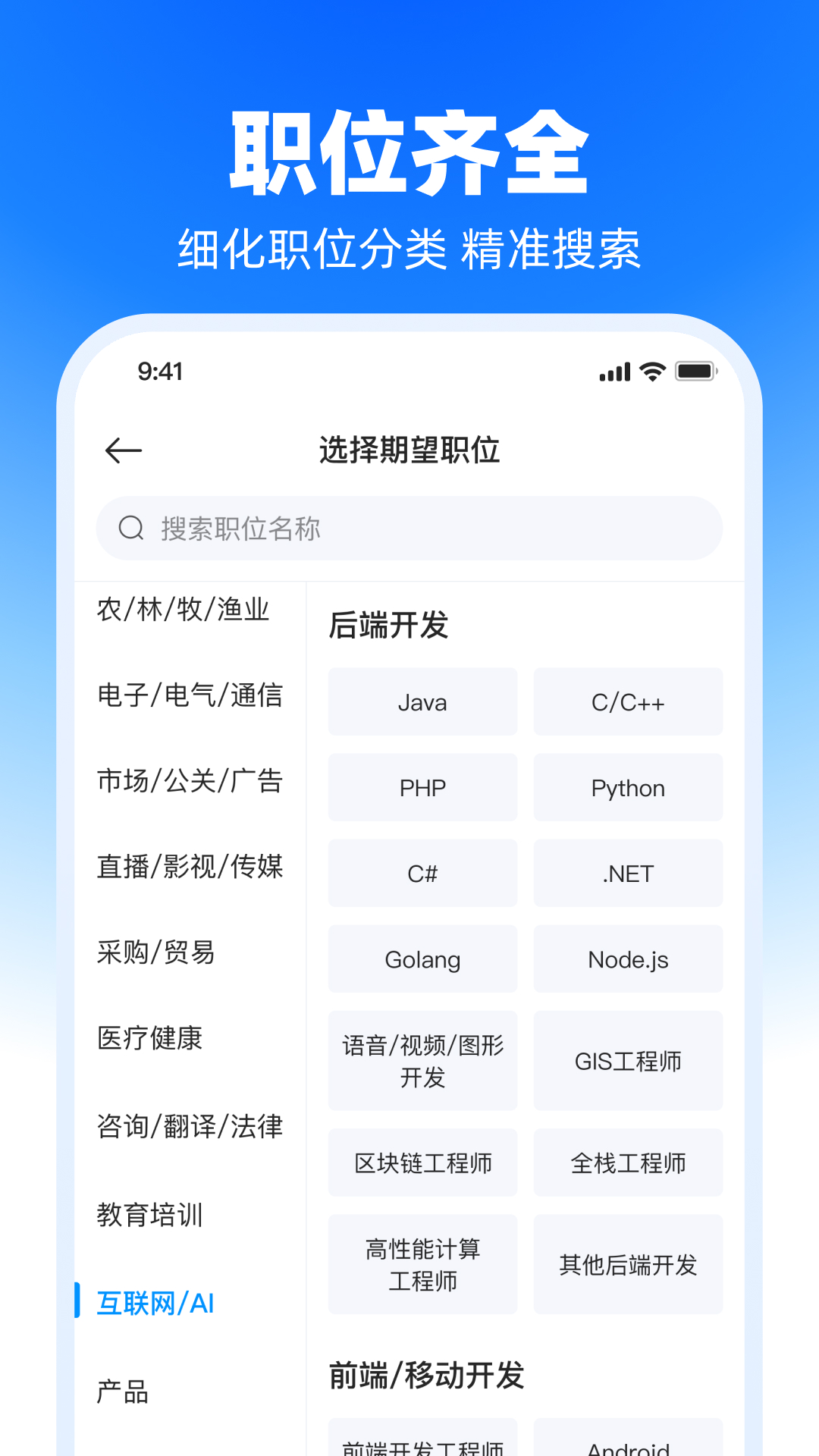819x1456 pixels.
Task: Select 全栈工程师 position
Action: (628, 1163)
